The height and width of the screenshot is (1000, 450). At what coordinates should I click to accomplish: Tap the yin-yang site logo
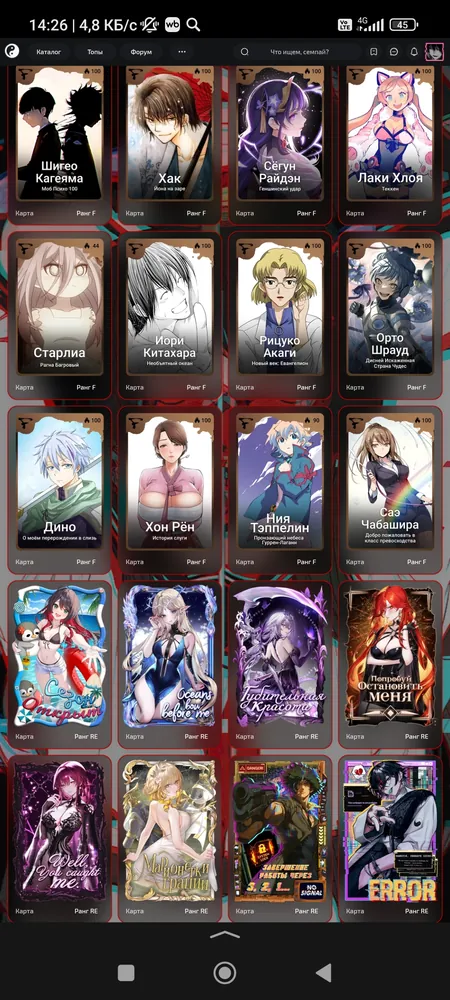pyautogui.click(x=12, y=52)
